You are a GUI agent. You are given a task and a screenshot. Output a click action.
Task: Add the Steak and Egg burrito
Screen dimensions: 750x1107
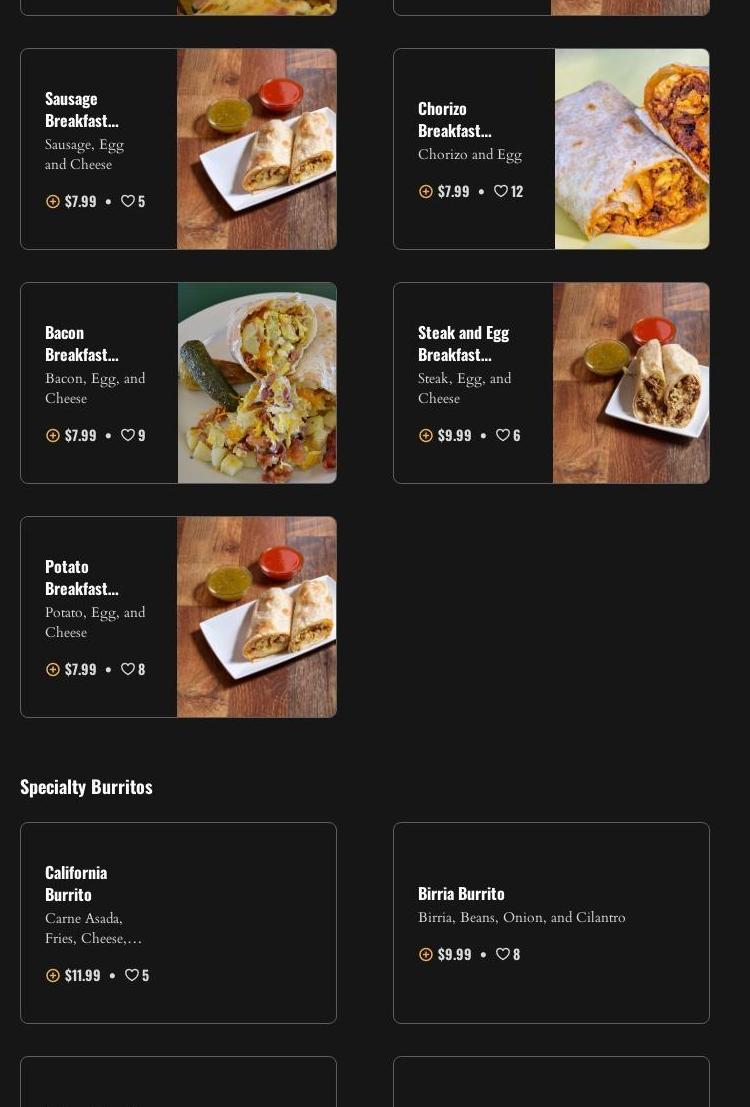pyautogui.click(x=426, y=435)
